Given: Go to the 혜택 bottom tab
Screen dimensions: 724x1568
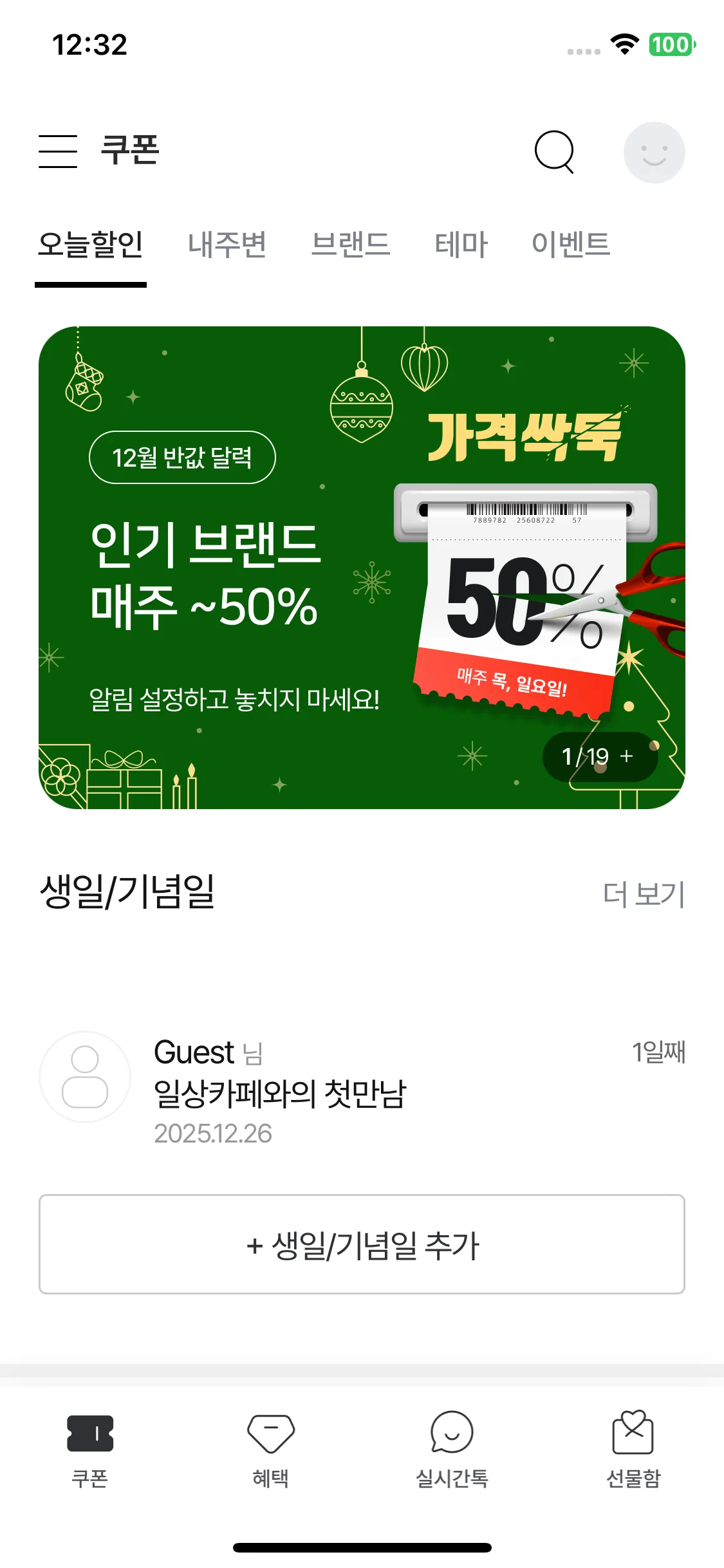Looking at the screenshot, I should [x=271, y=1450].
